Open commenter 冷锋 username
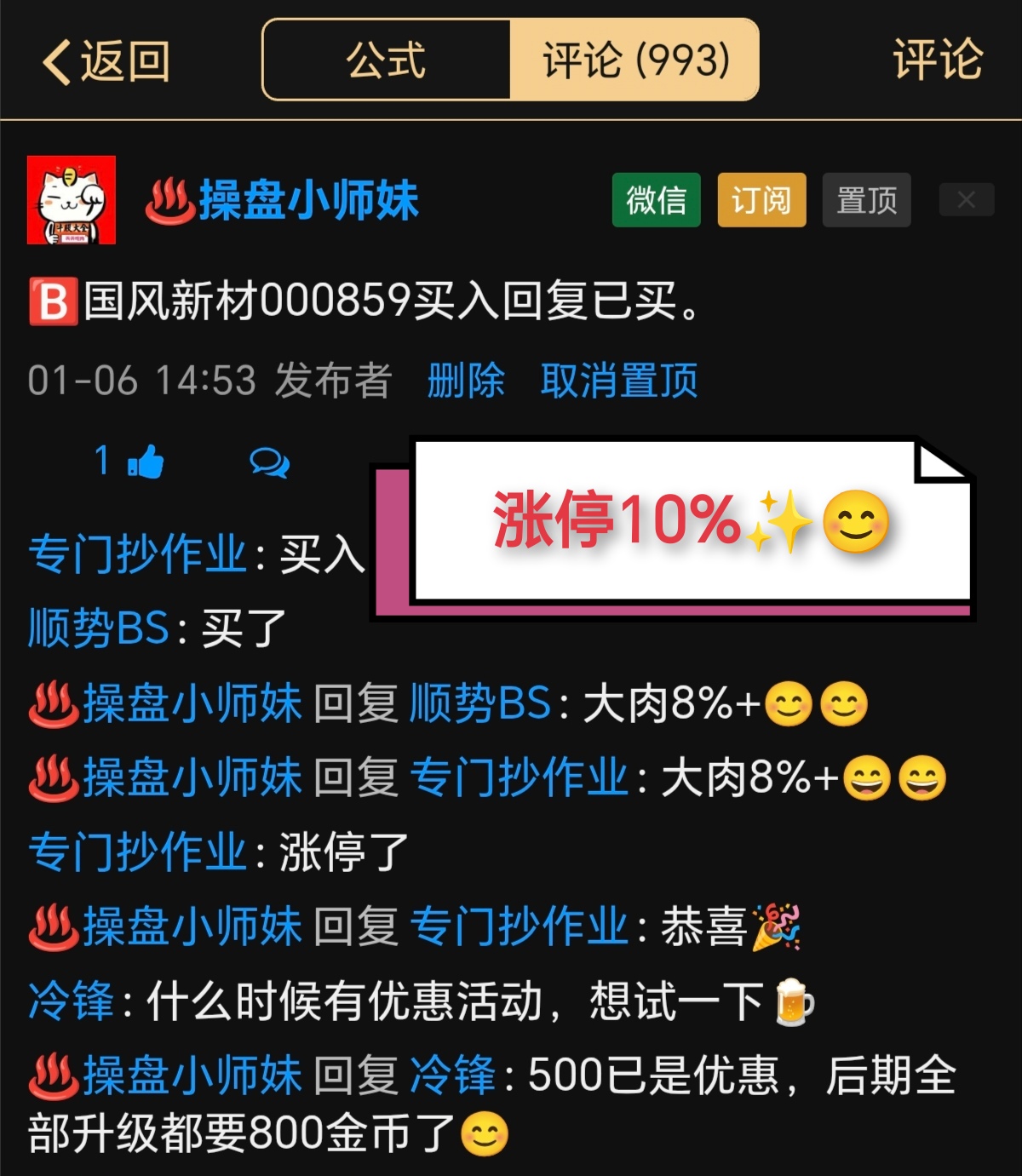 point(71,1001)
